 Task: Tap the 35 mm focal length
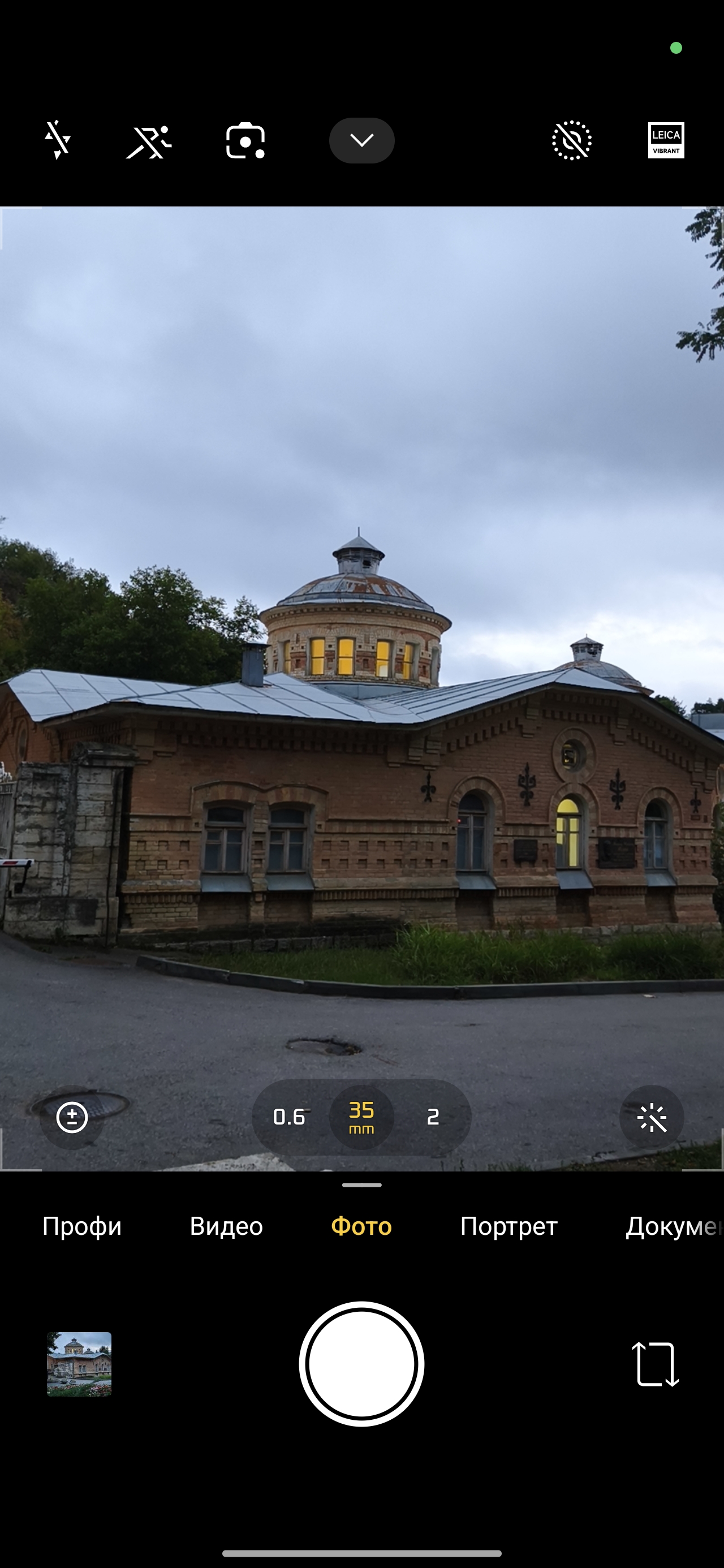361,1117
